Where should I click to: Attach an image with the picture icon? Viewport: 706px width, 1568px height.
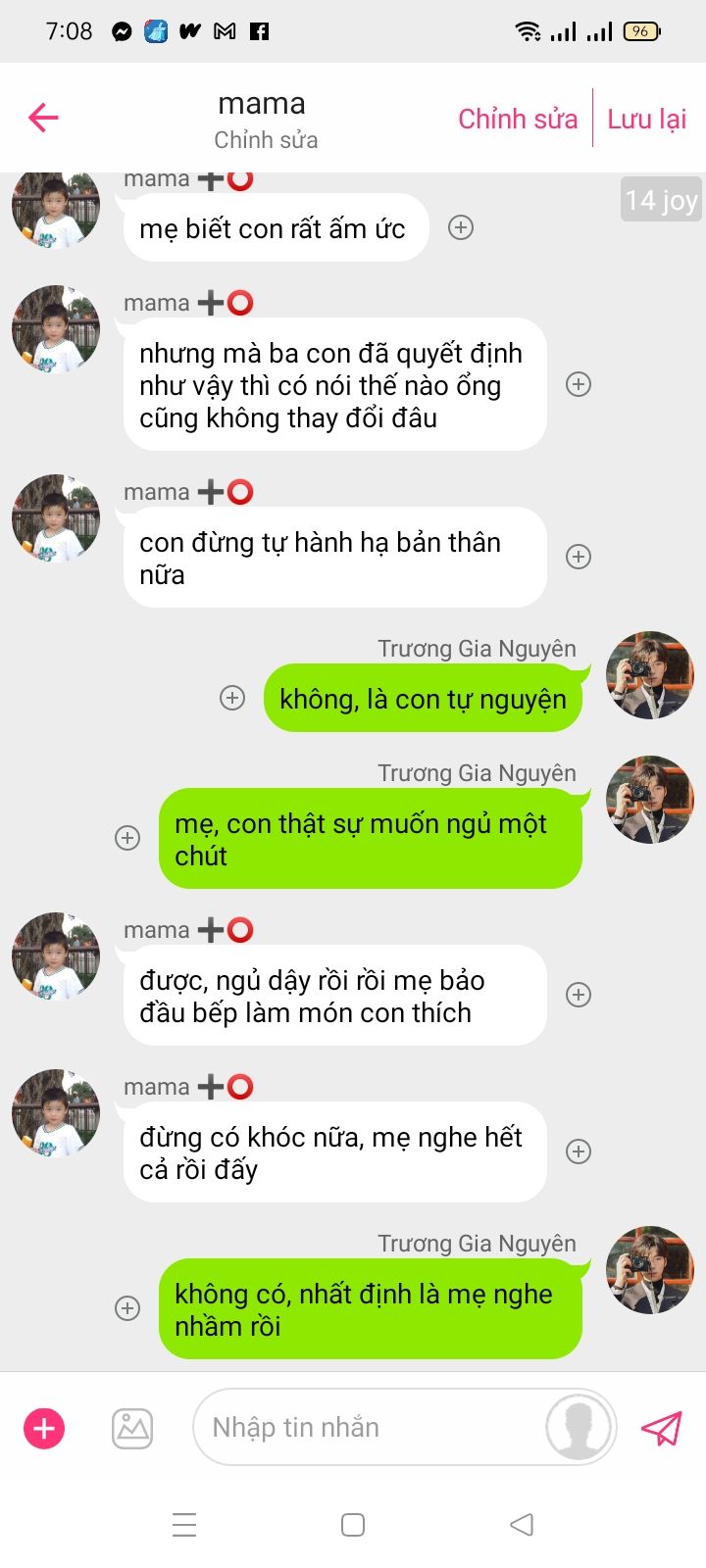[x=132, y=1428]
